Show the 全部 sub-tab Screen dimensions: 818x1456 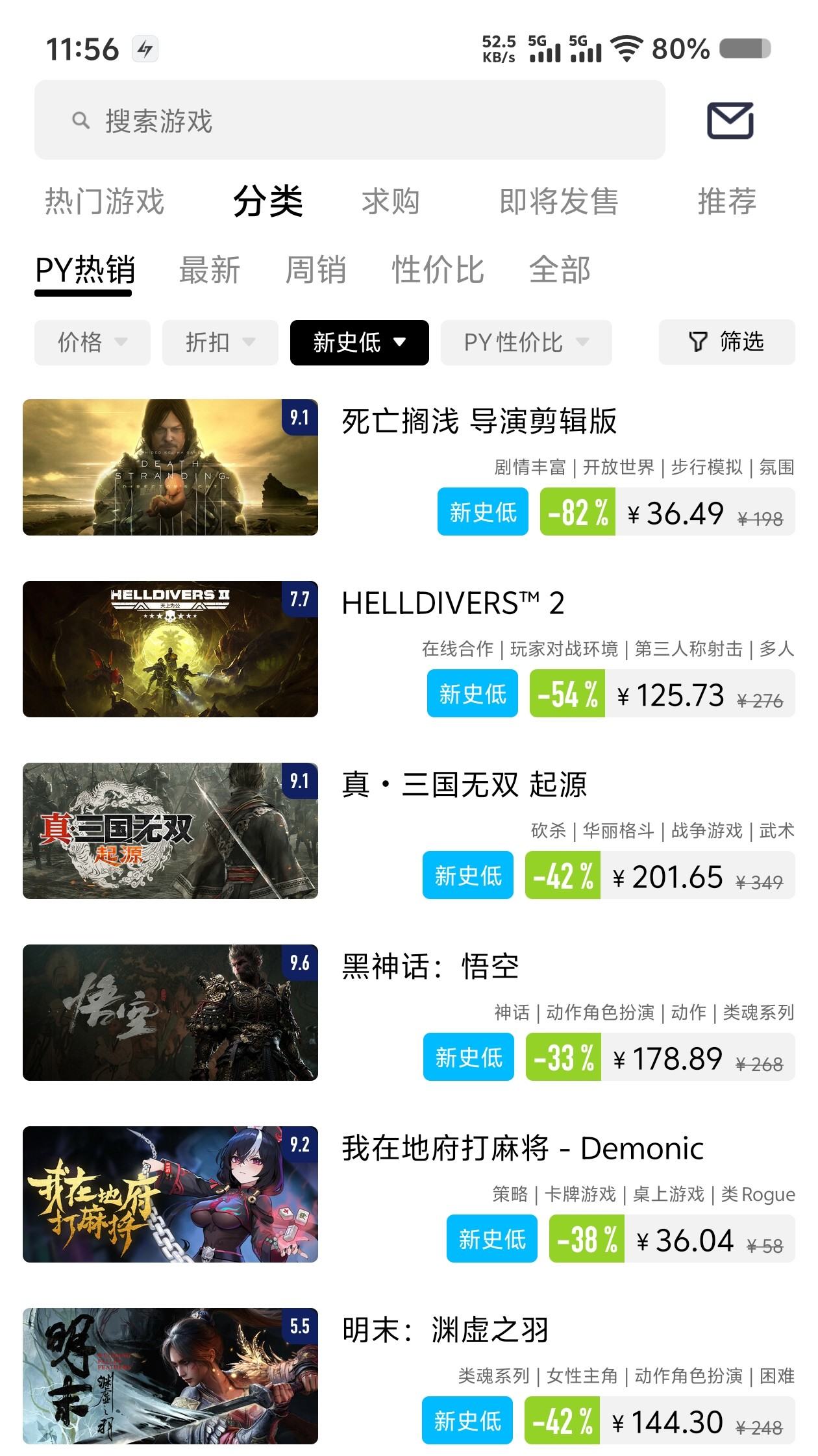pos(560,269)
